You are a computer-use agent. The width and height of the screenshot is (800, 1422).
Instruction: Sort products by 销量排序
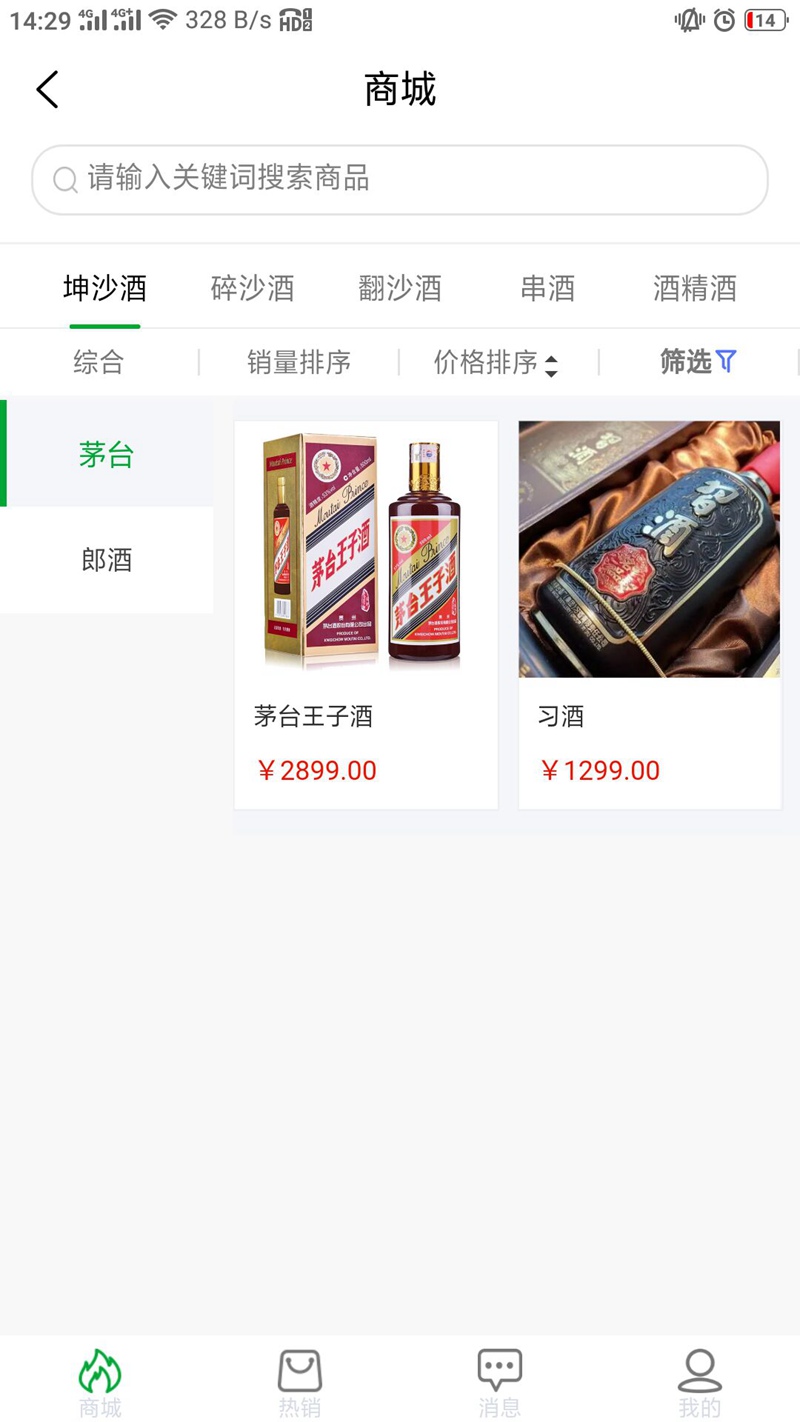coord(299,362)
